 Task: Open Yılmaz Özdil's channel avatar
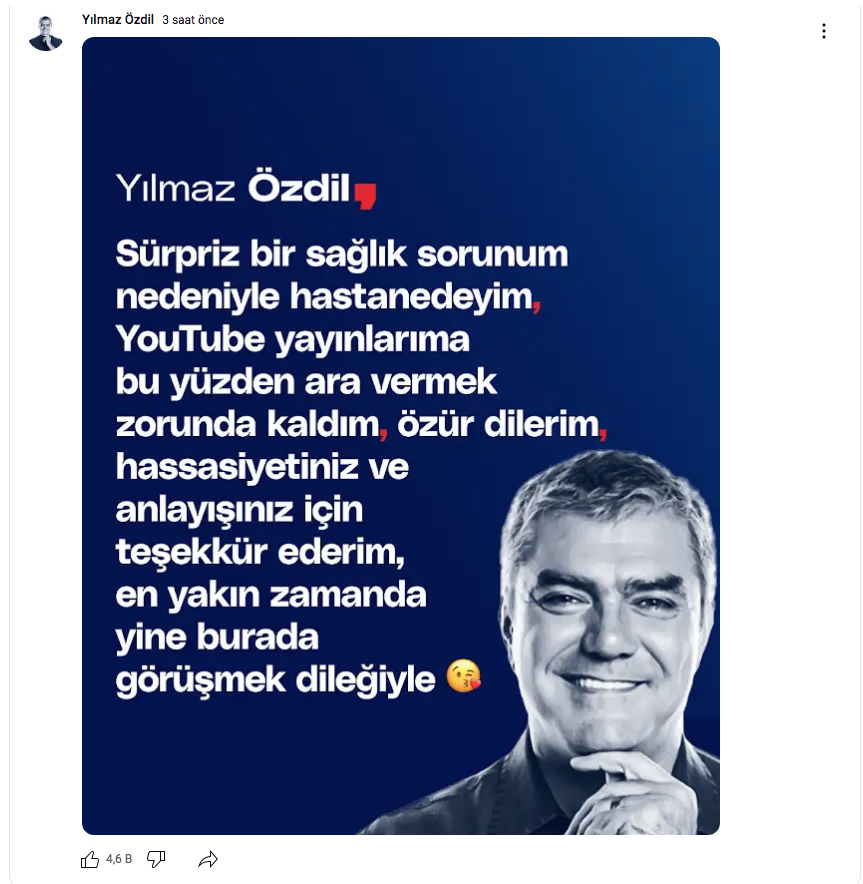pyautogui.click(x=46, y=33)
